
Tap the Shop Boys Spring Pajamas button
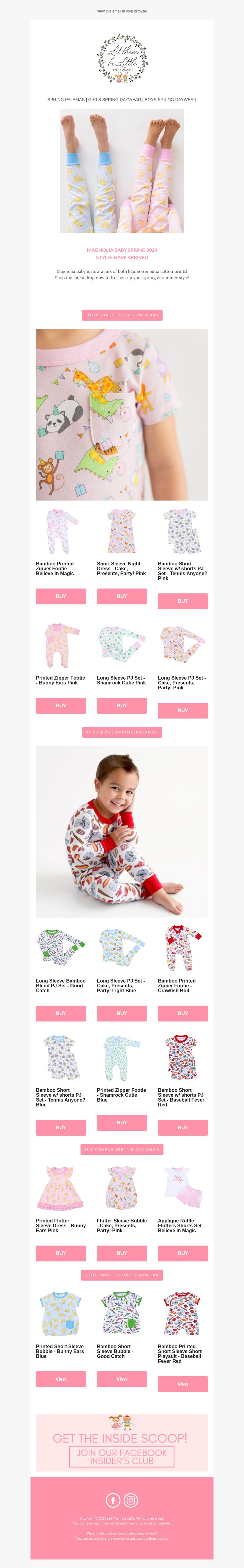pos(122,732)
